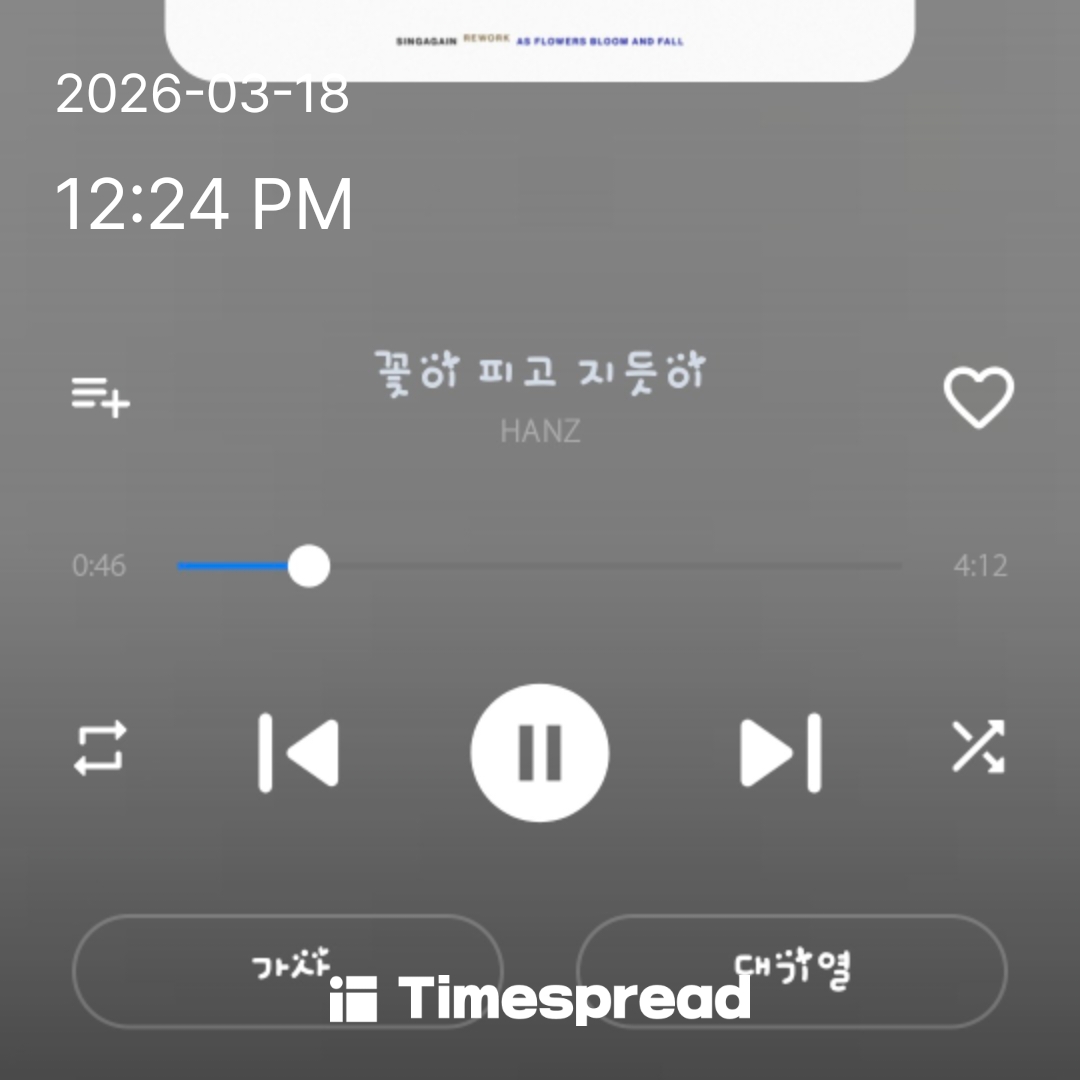Open the 대기열 queue
This screenshot has width=1080, height=1080.
pos(791,970)
